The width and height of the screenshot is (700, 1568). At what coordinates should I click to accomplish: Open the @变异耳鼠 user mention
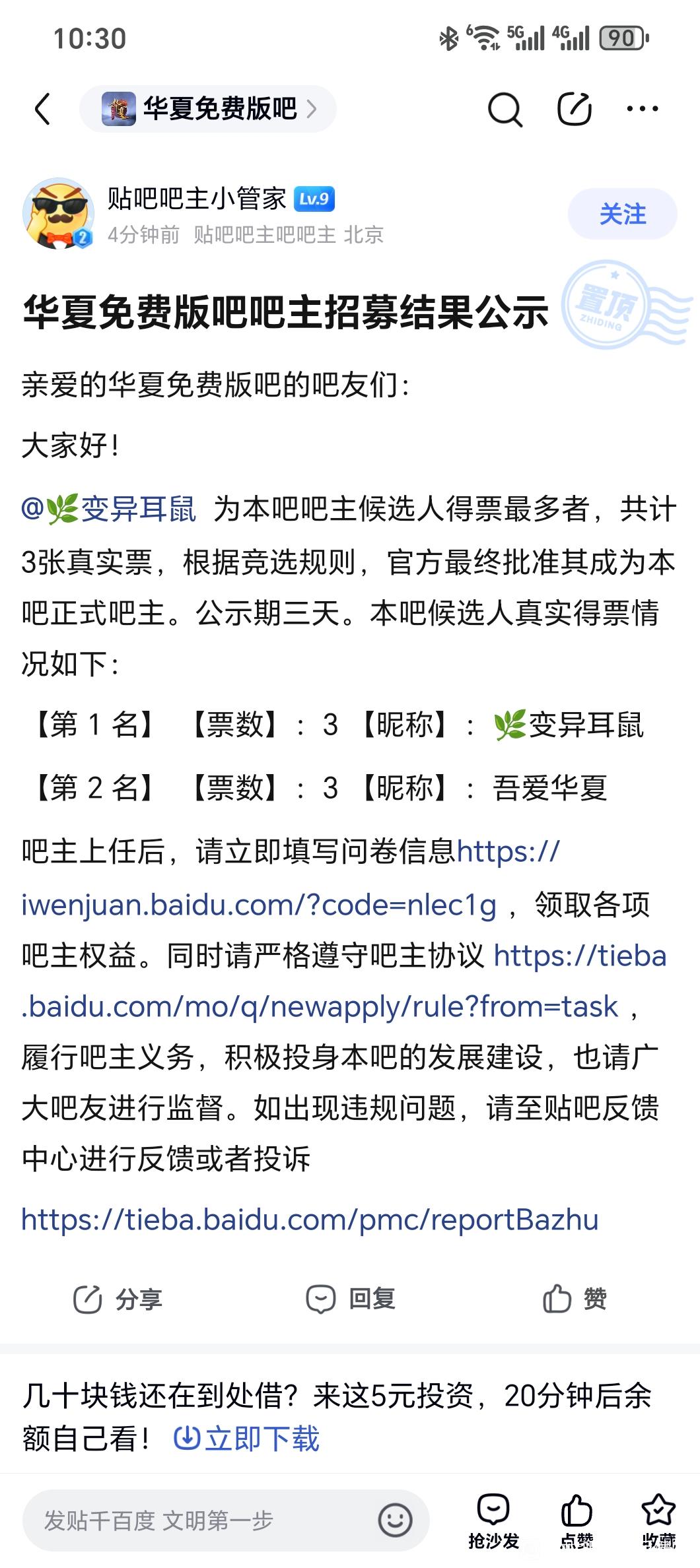tap(109, 509)
